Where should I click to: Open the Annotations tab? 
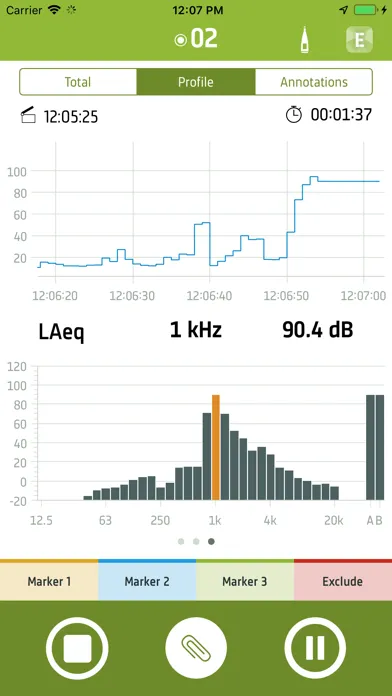(x=314, y=82)
